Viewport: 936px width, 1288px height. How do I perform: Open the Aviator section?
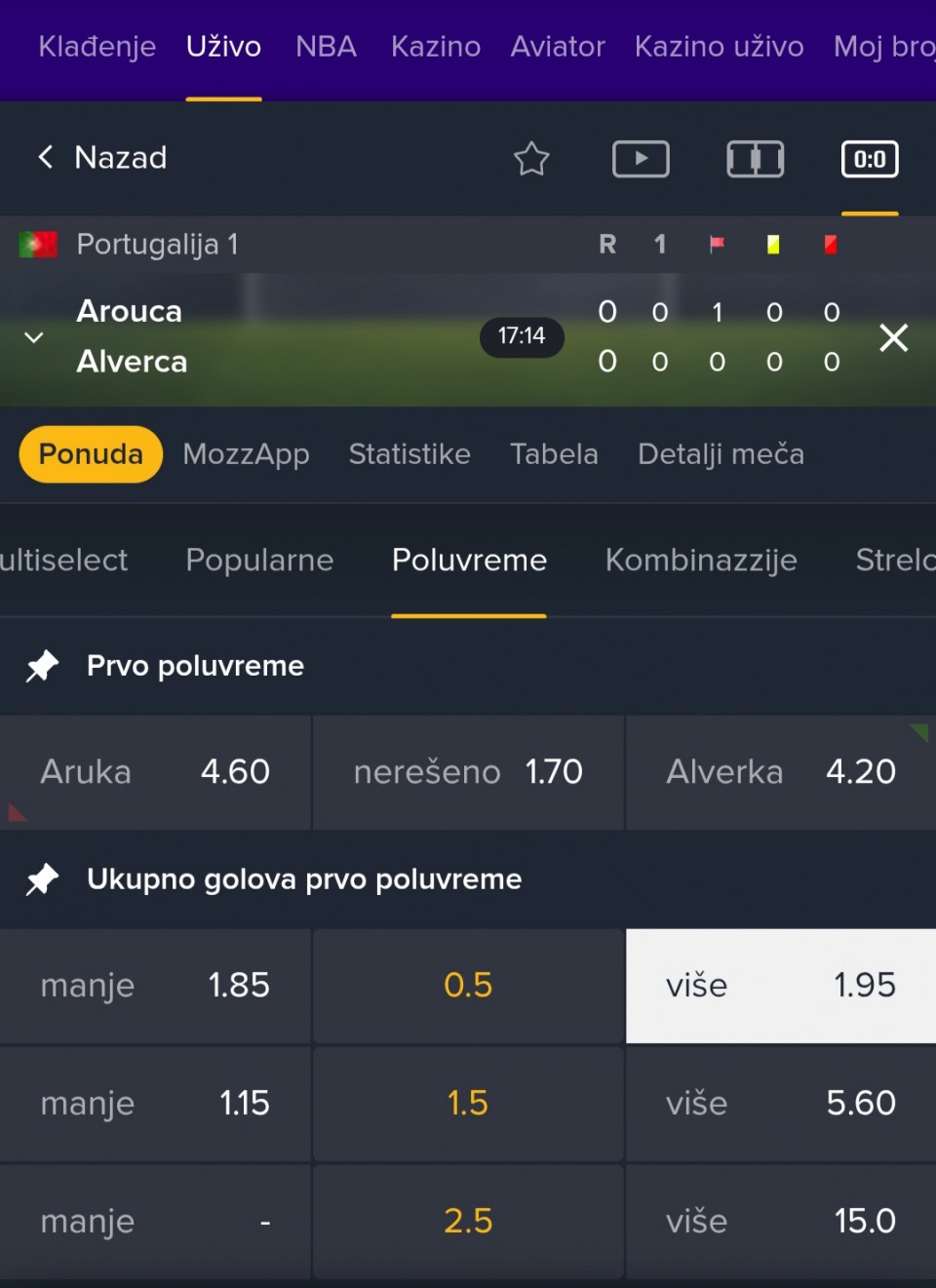click(x=557, y=47)
